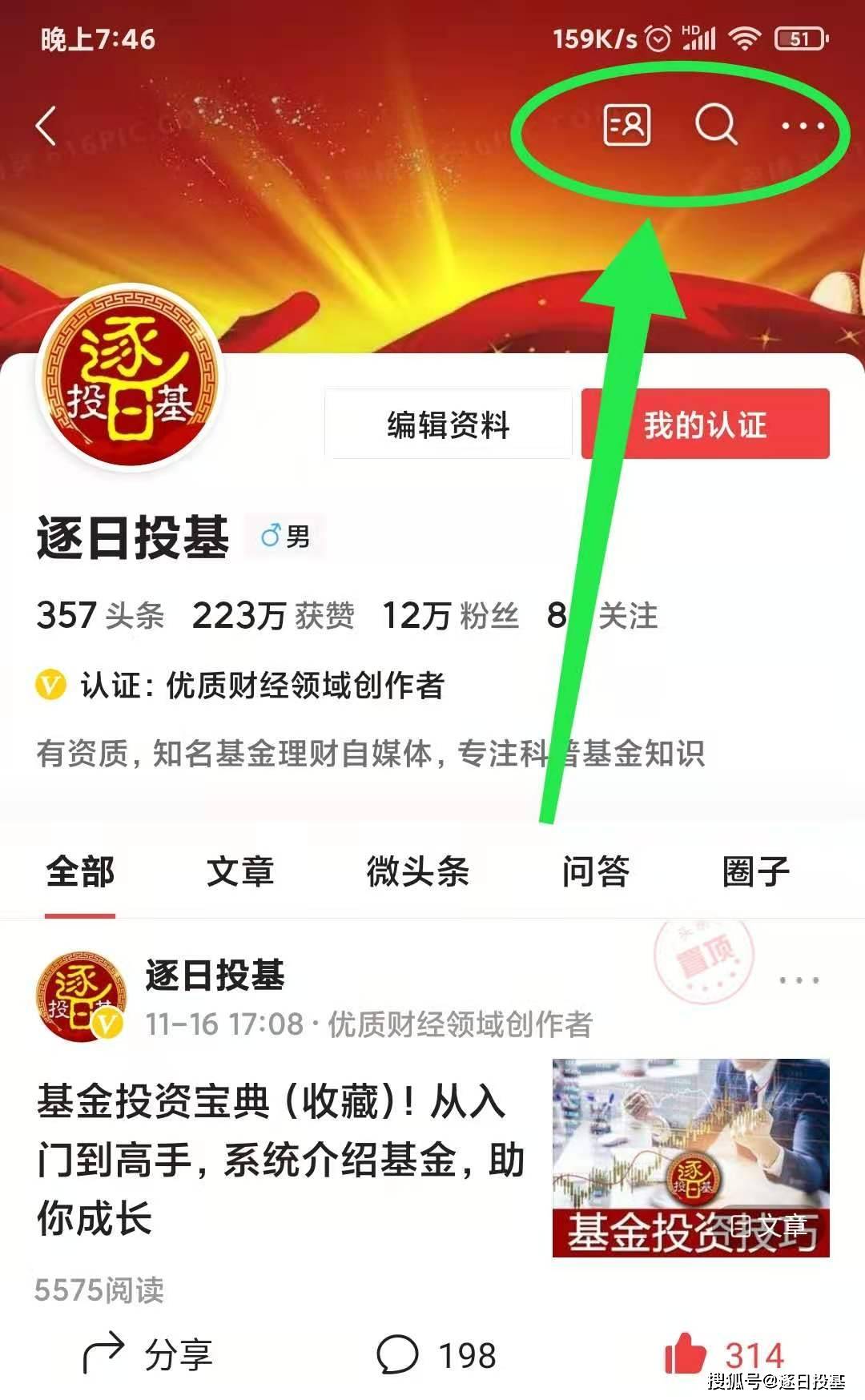Open the top overflow menu
Screen dimensions: 865x1400
click(803, 126)
